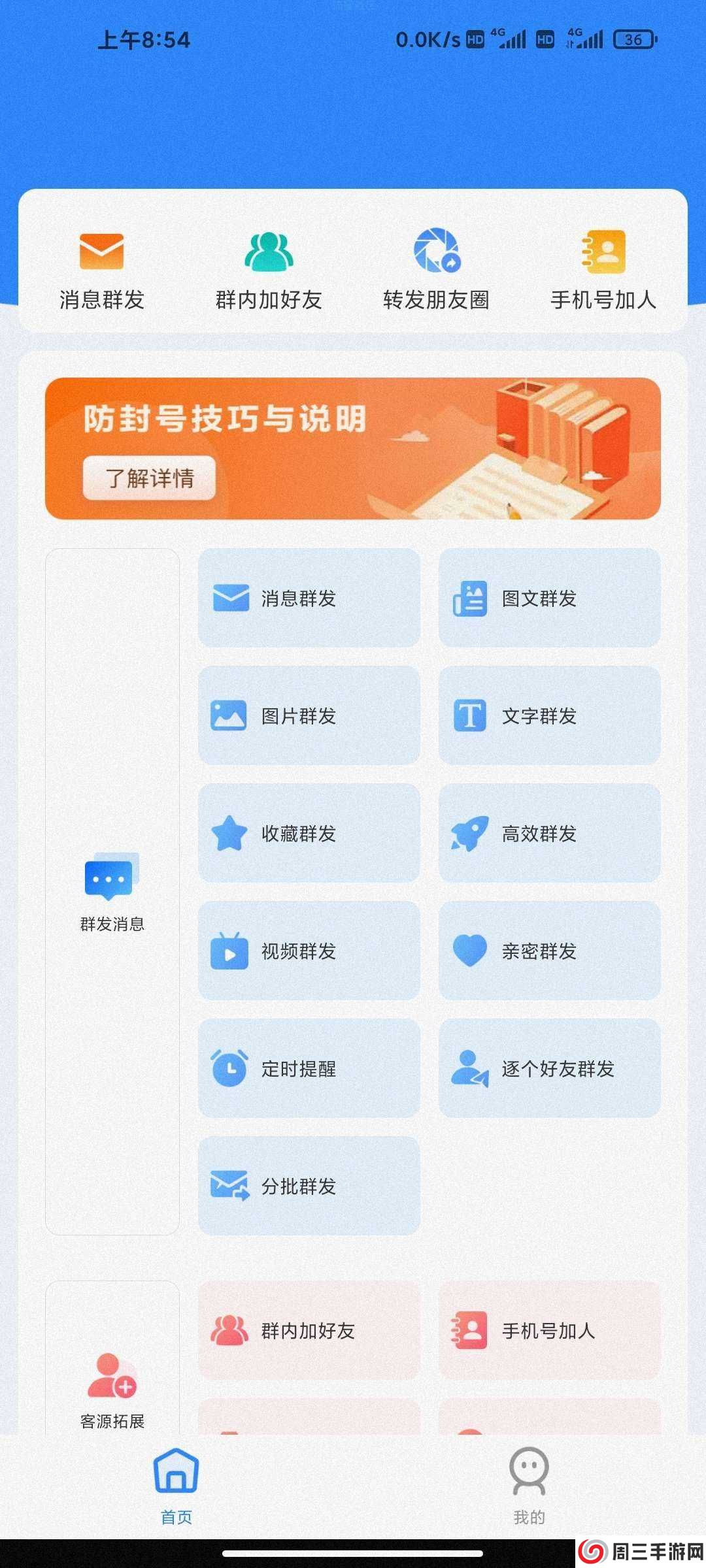Open the 防封号技巧与说明 banner

pos(353,449)
